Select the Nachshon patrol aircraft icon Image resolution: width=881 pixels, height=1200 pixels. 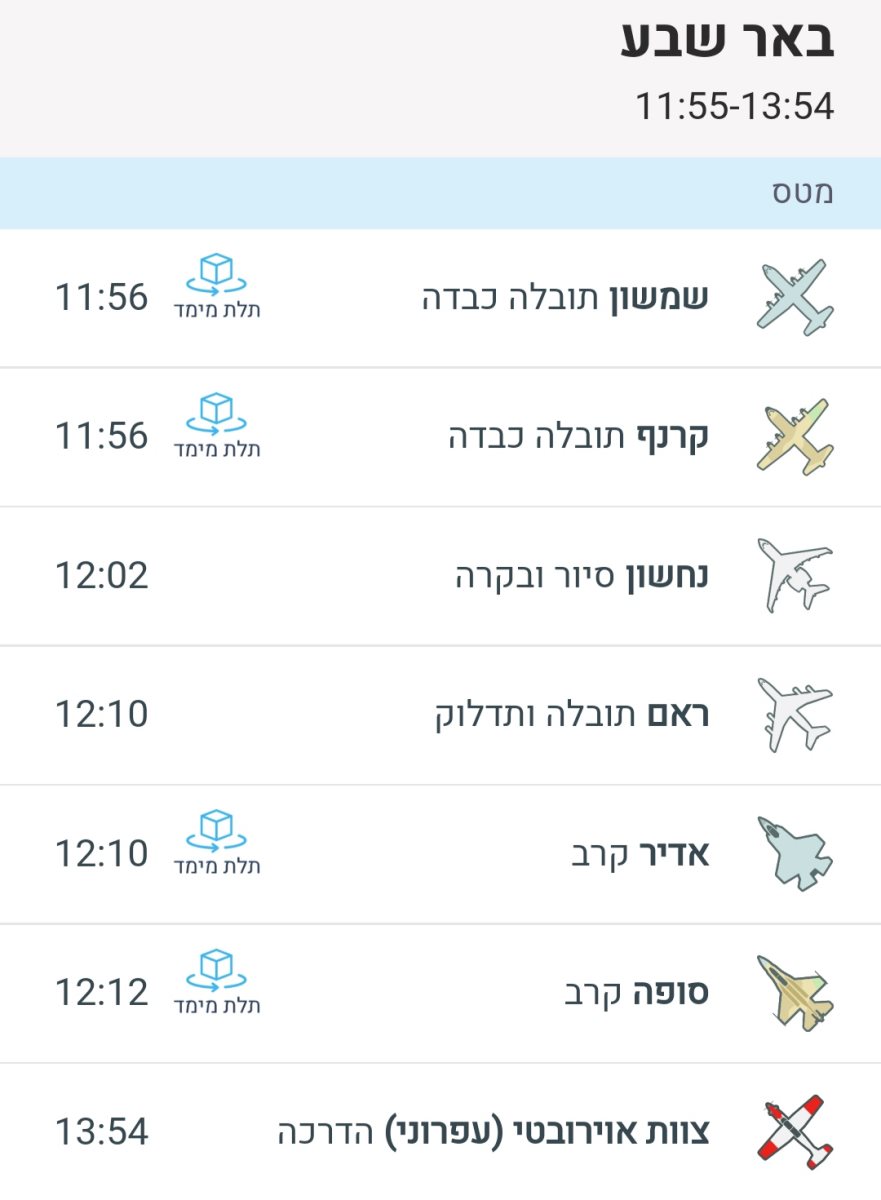pos(793,573)
